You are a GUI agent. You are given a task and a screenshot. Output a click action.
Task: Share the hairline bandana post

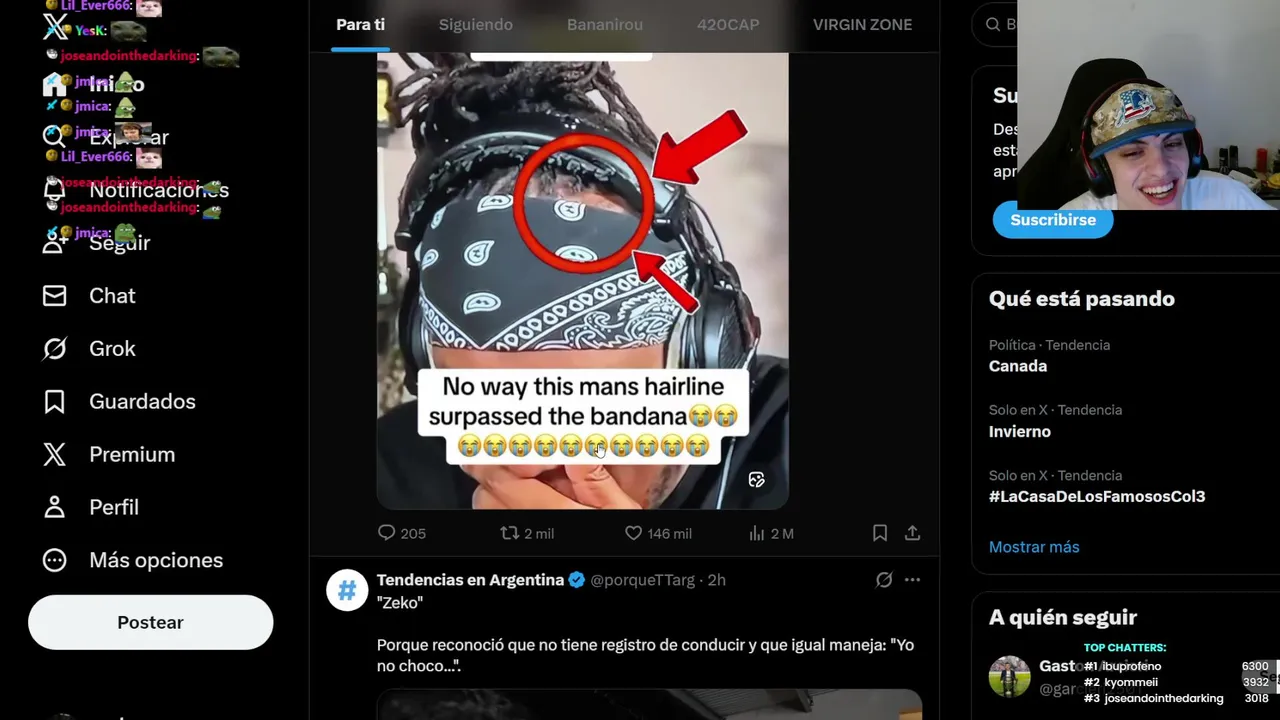912,534
